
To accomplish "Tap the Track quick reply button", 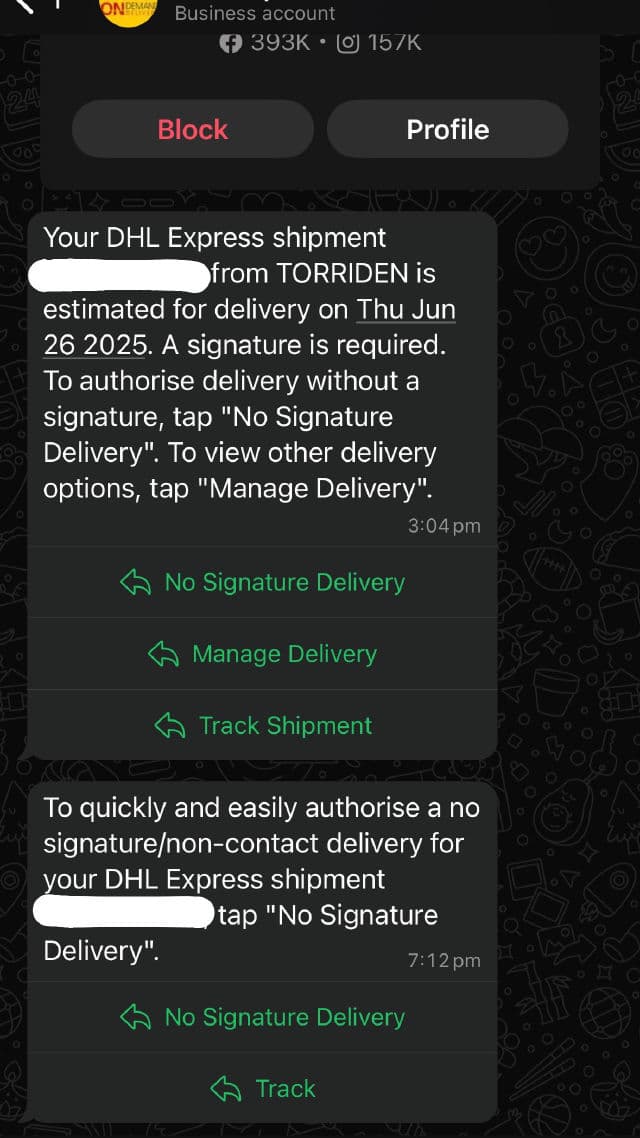I will click(262, 1089).
